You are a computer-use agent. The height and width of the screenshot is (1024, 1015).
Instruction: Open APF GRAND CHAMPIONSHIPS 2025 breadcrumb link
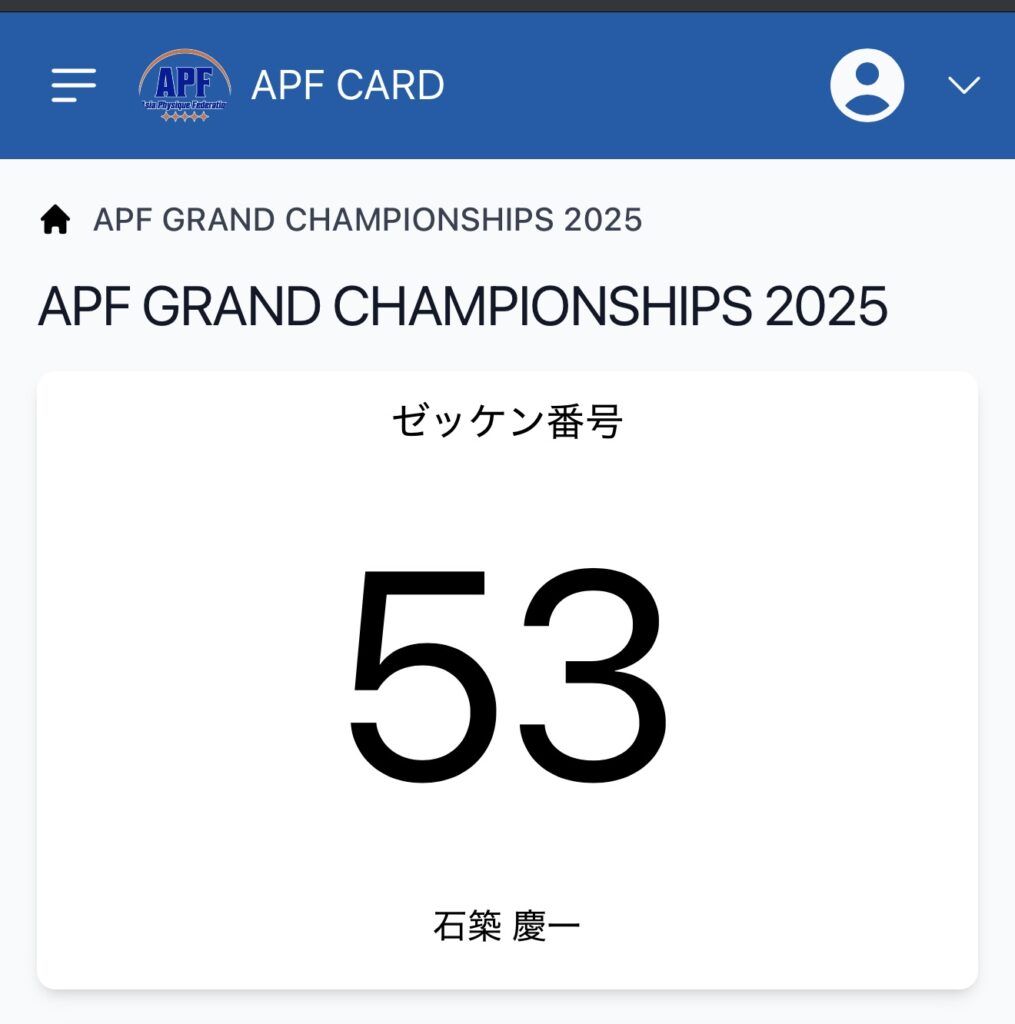(368, 219)
